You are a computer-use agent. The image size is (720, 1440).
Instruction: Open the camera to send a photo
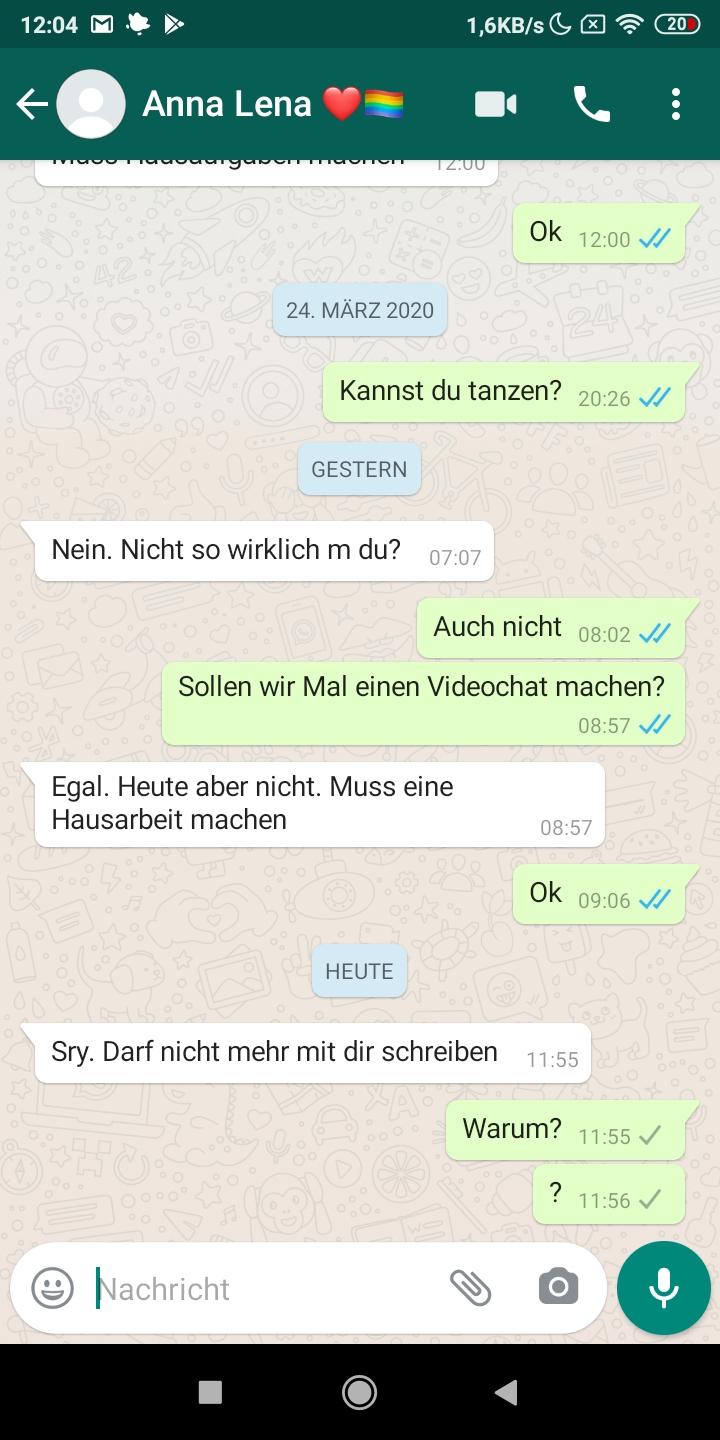(557, 1288)
